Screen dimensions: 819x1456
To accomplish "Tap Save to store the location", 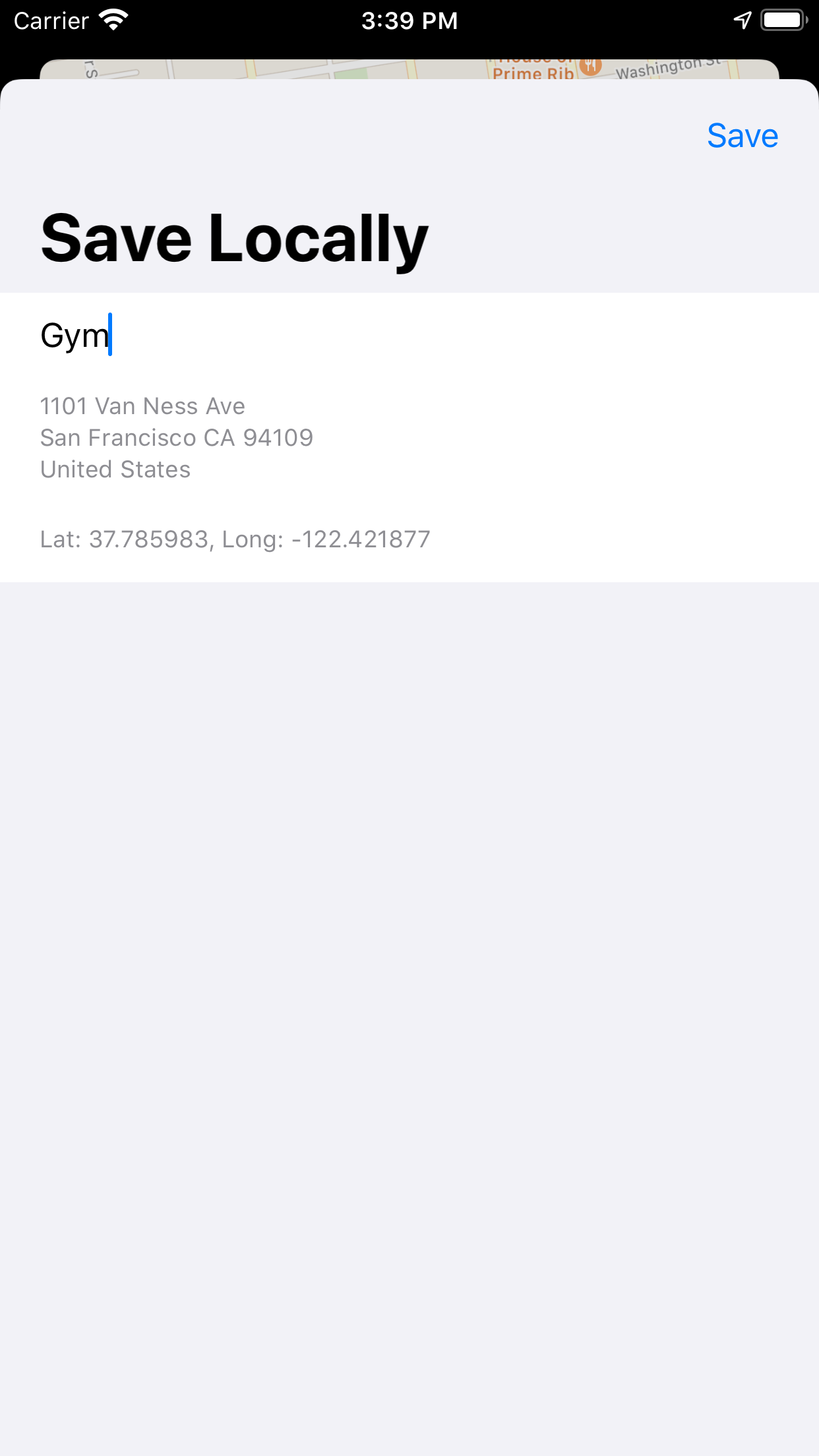I will [x=742, y=136].
